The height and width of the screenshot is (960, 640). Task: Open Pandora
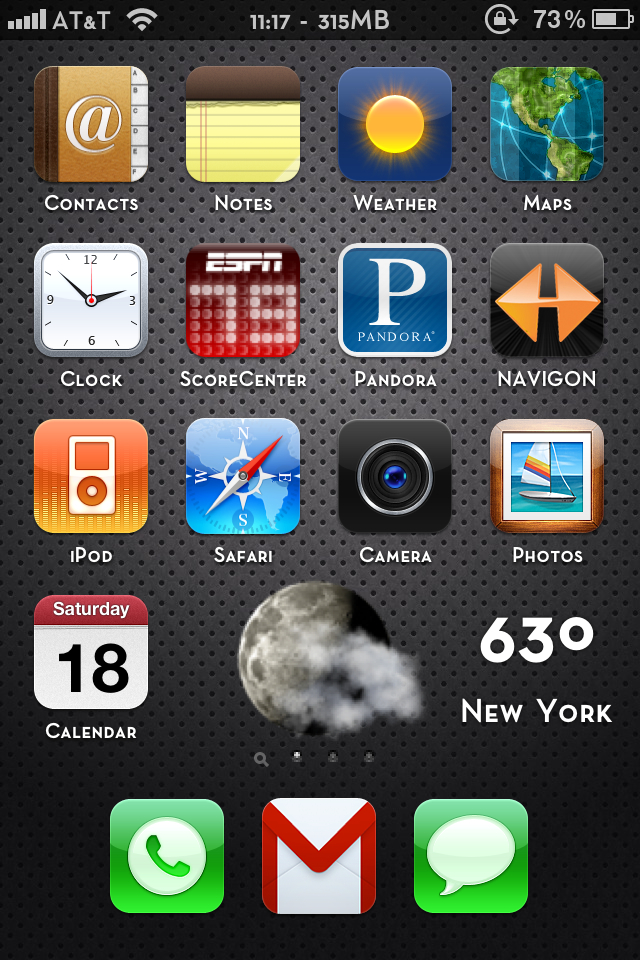tap(395, 300)
